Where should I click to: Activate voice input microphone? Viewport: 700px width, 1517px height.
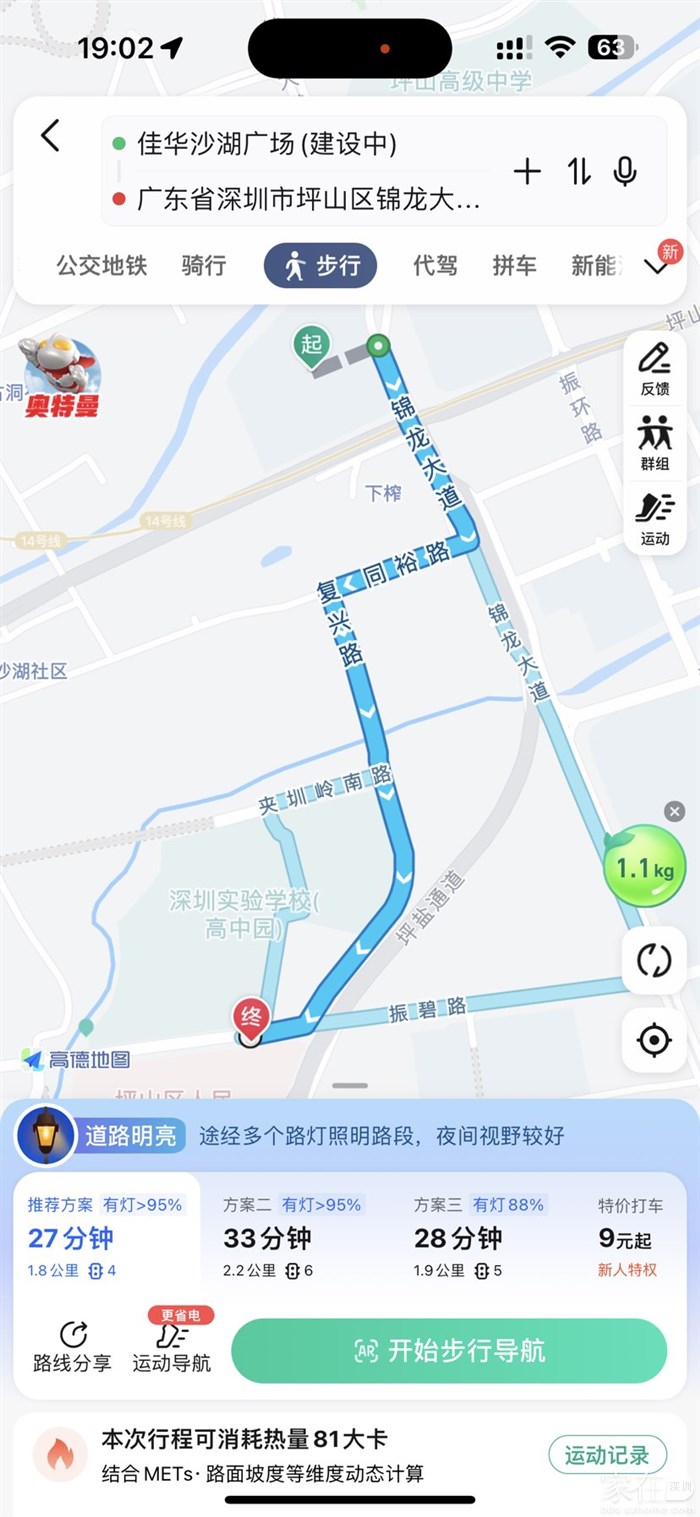tap(625, 172)
